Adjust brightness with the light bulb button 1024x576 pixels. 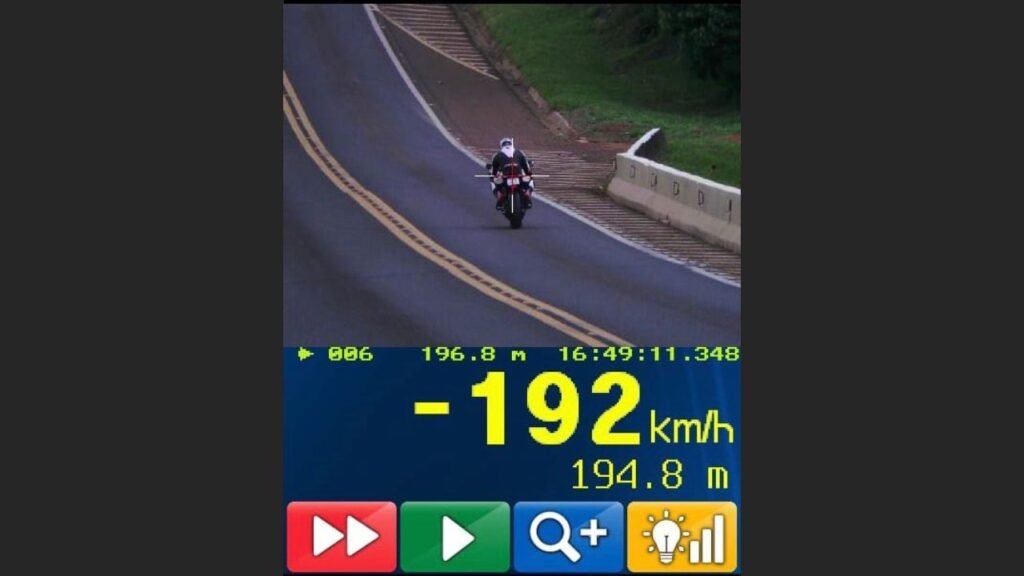(682, 537)
